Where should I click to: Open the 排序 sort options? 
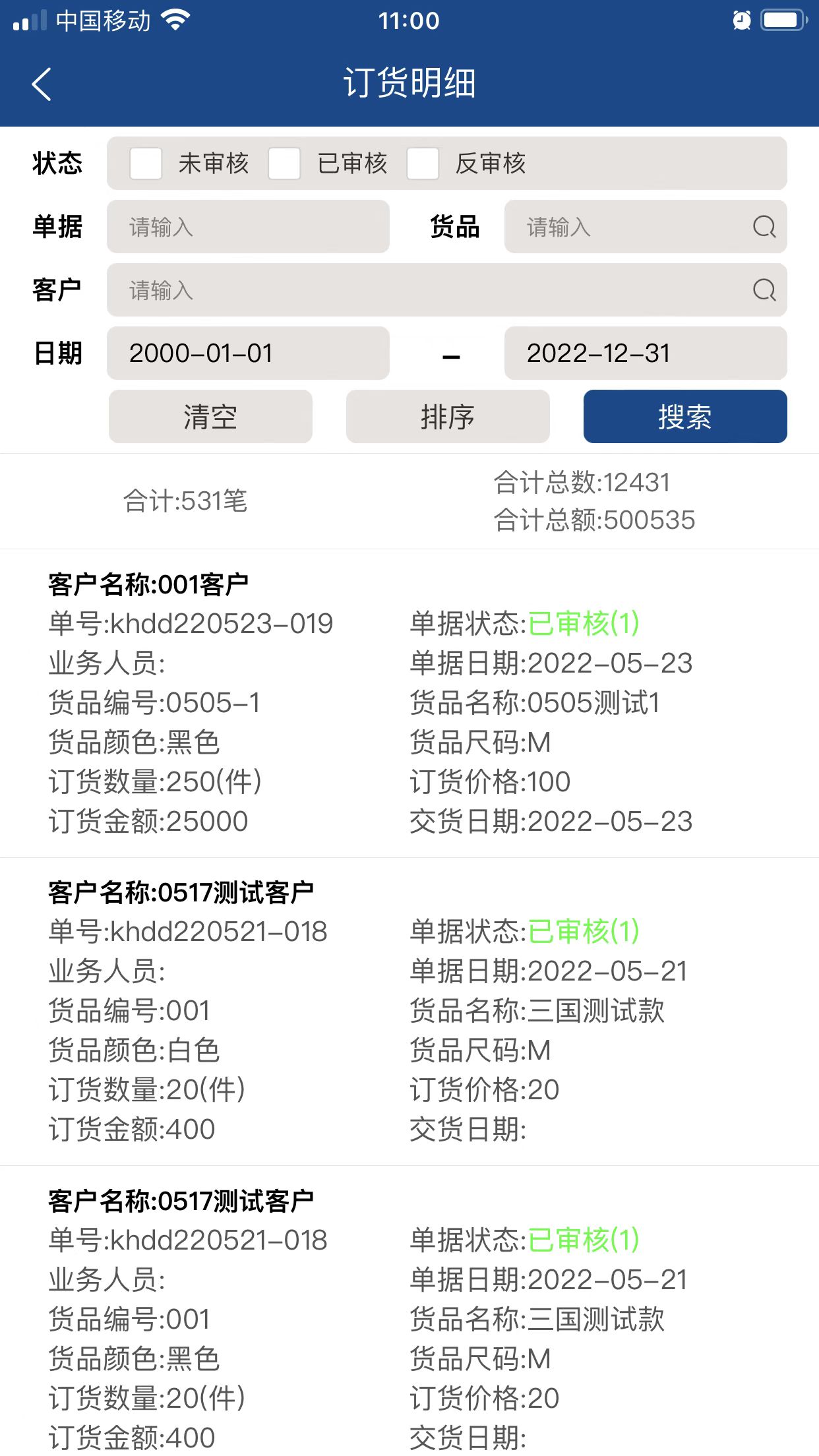click(448, 417)
